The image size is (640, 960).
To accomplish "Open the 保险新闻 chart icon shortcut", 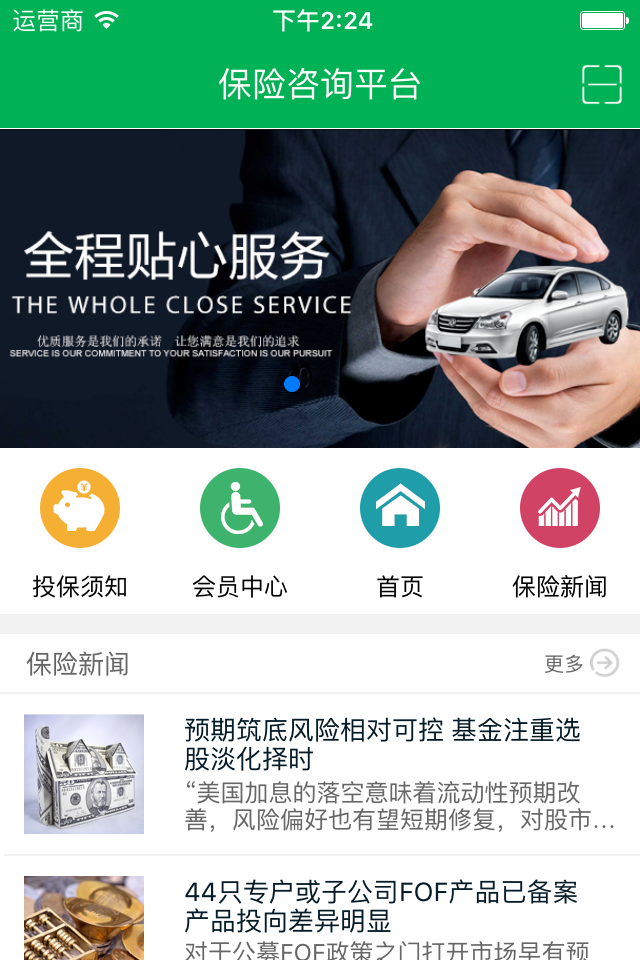I will click(x=560, y=508).
